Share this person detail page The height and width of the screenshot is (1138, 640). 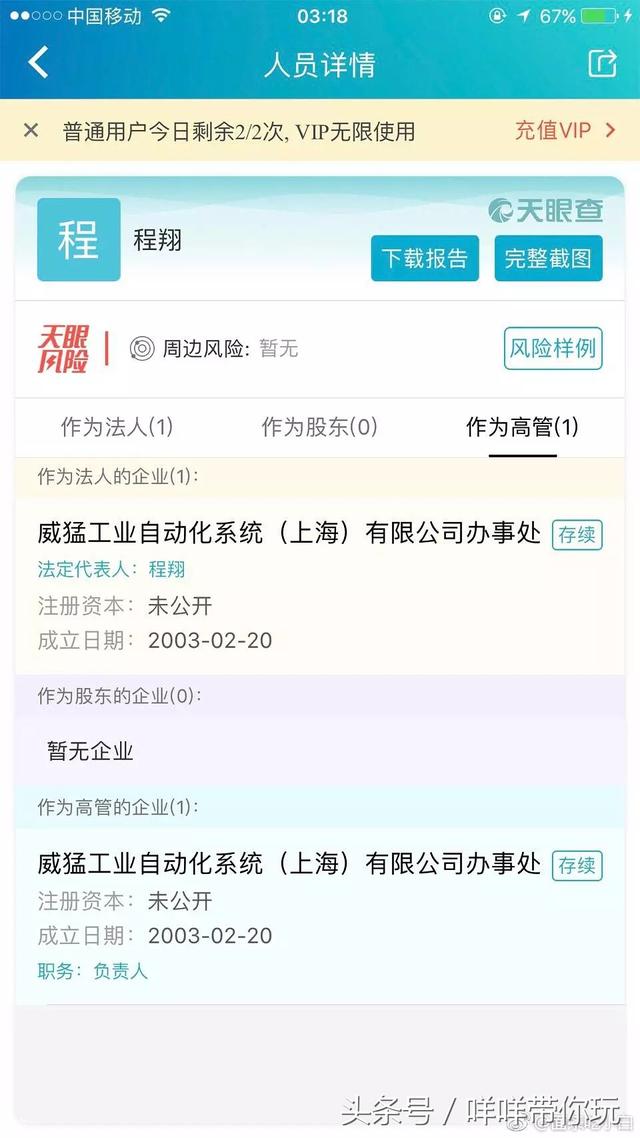click(602, 64)
